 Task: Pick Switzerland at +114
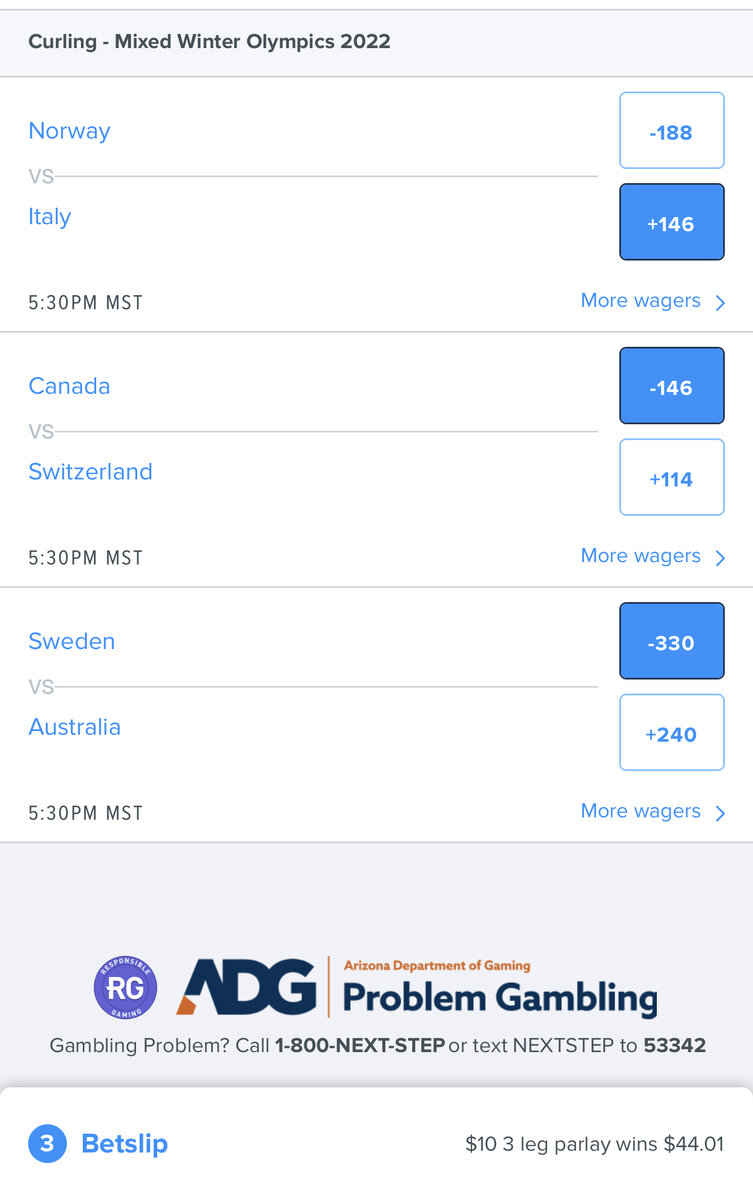pos(671,478)
